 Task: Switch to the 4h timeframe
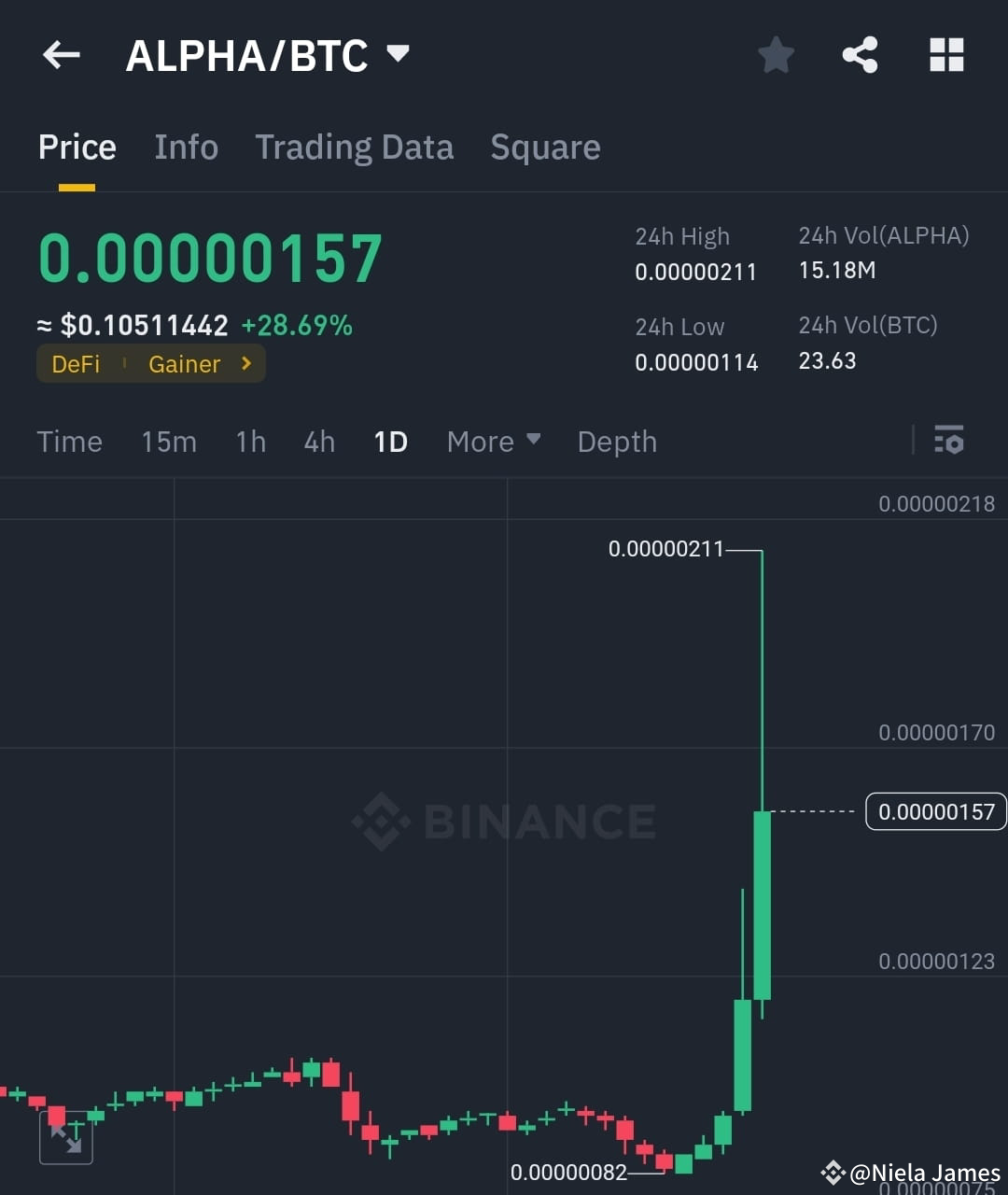[x=318, y=442]
